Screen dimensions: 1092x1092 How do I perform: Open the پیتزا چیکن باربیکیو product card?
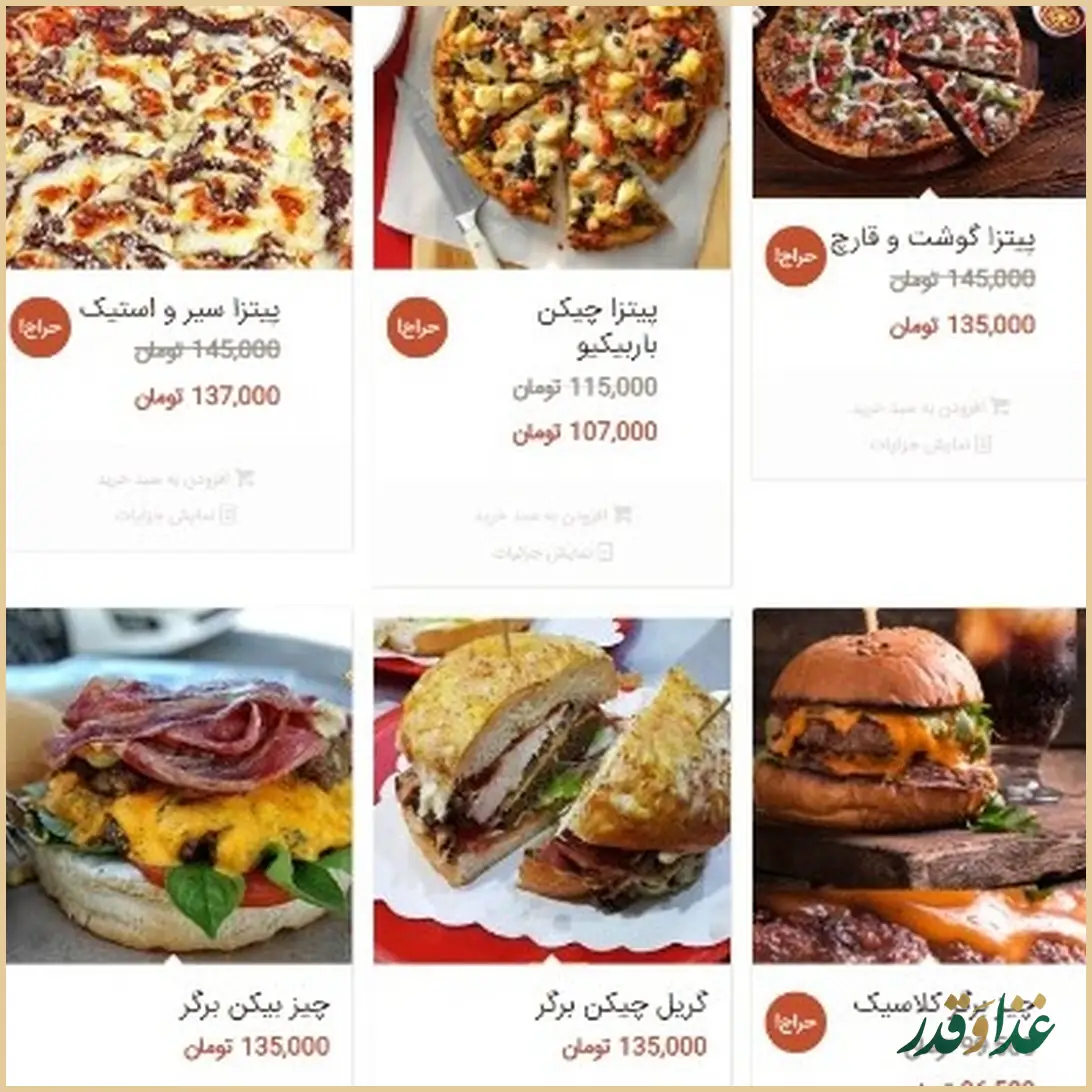pyautogui.click(x=597, y=328)
